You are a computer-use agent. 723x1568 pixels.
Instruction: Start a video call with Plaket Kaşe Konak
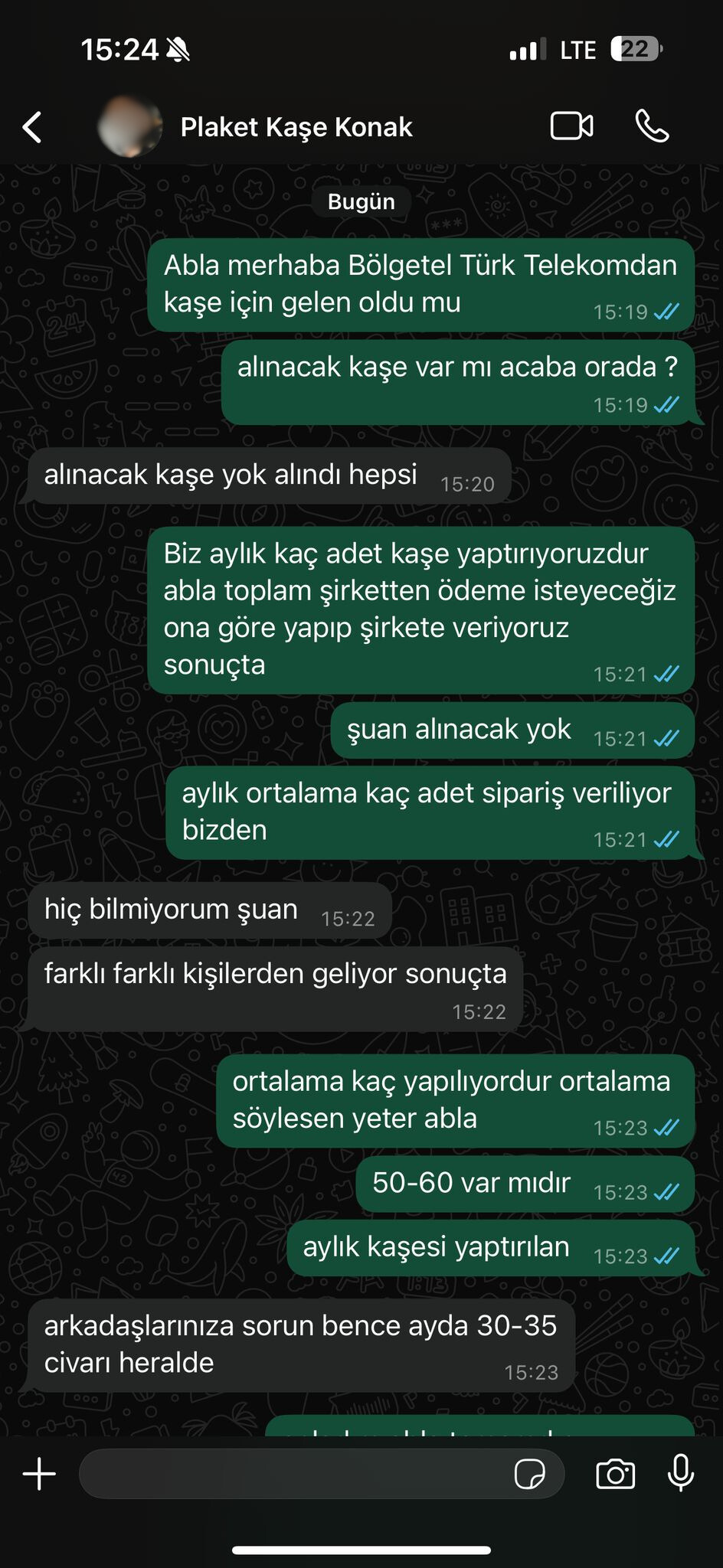571,126
